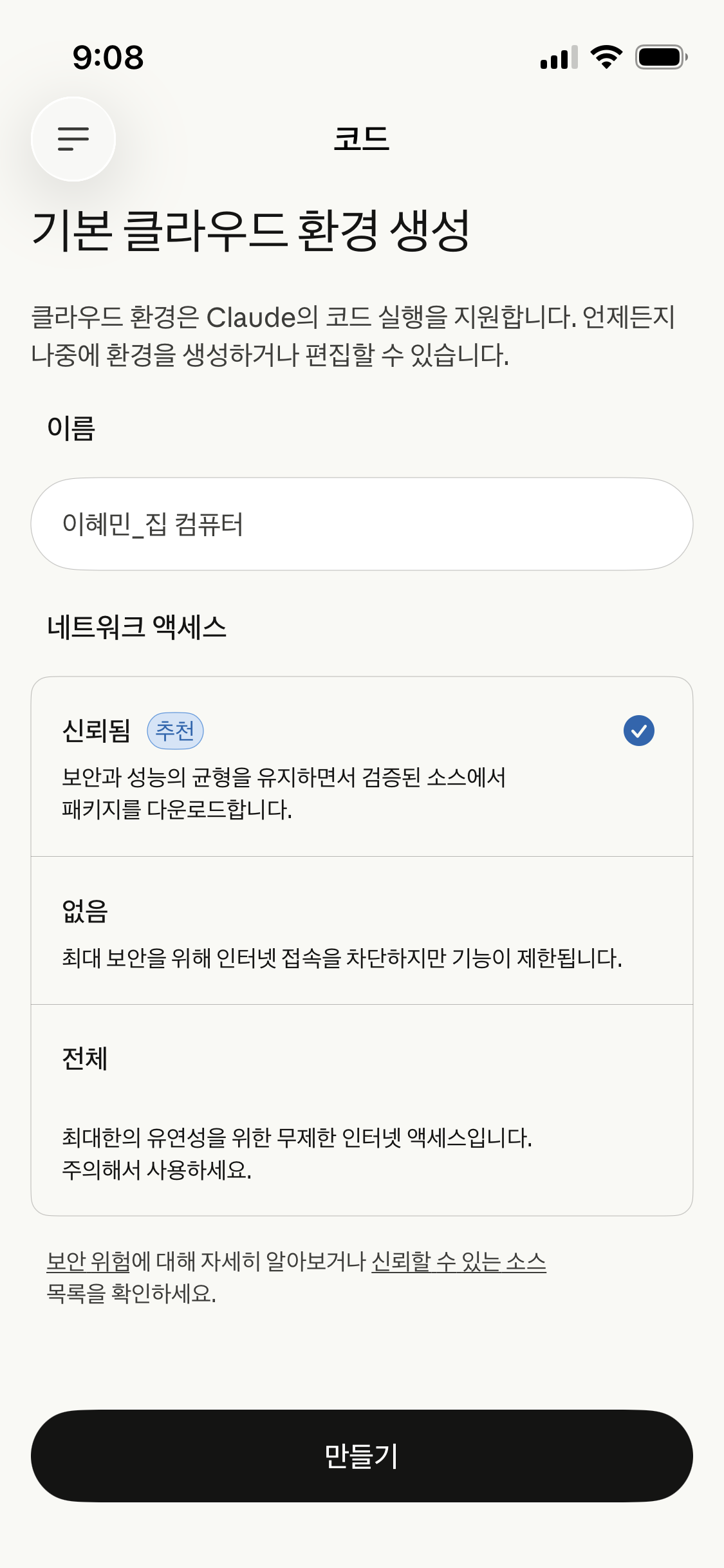Tap the 만들기 button
Image resolution: width=724 pixels, height=1568 pixels.
coord(362,1456)
